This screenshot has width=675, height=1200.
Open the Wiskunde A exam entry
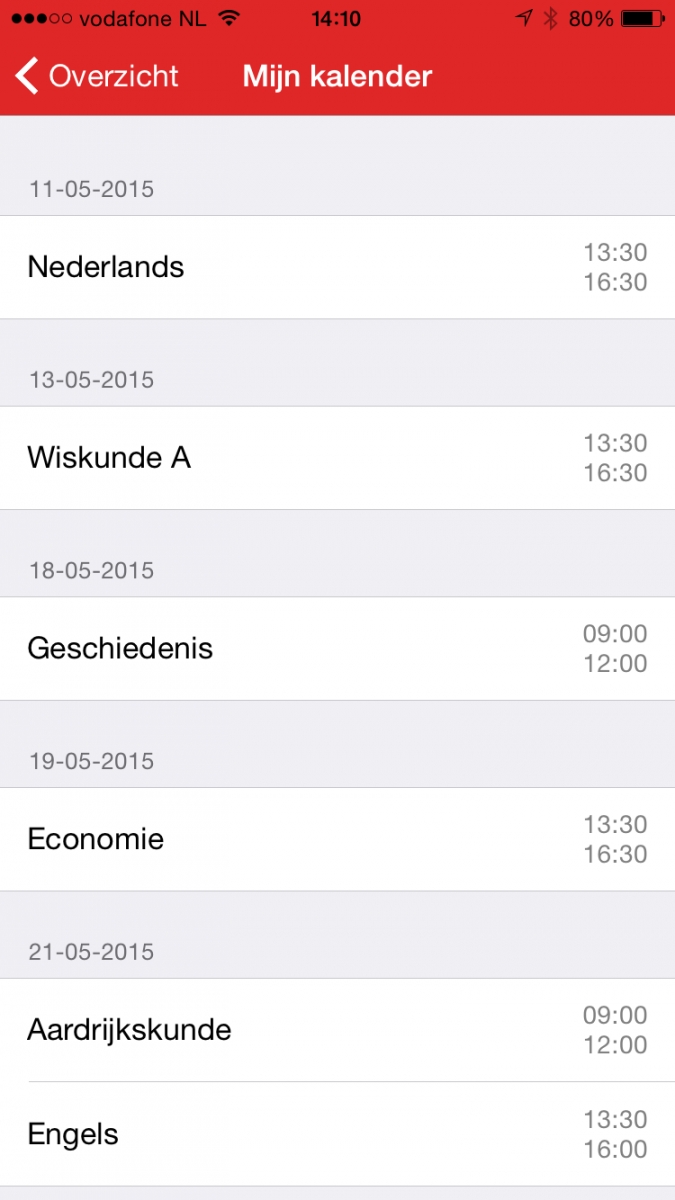point(337,458)
